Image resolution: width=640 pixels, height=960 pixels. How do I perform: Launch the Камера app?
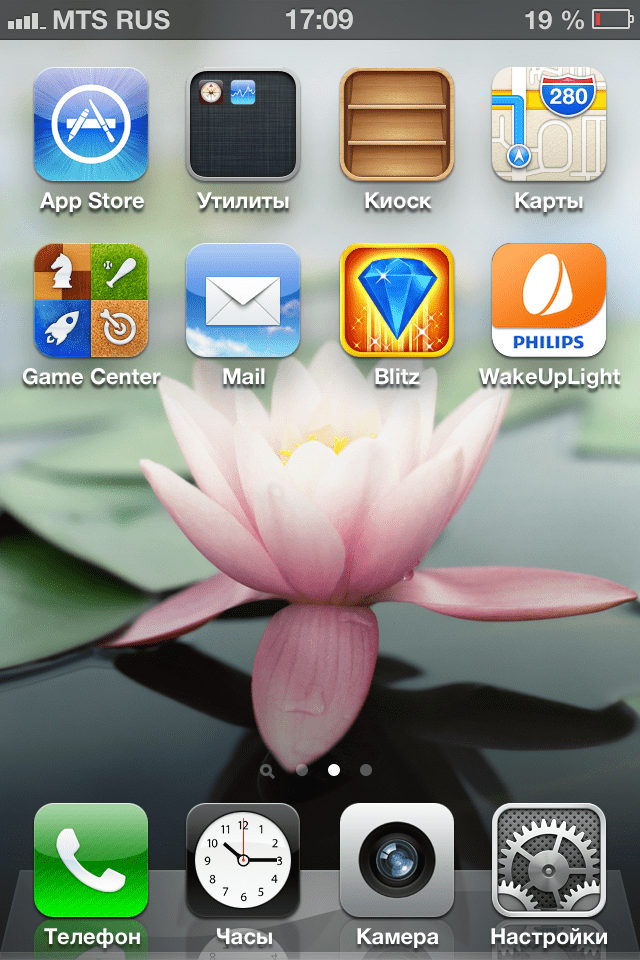click(397, 861)
